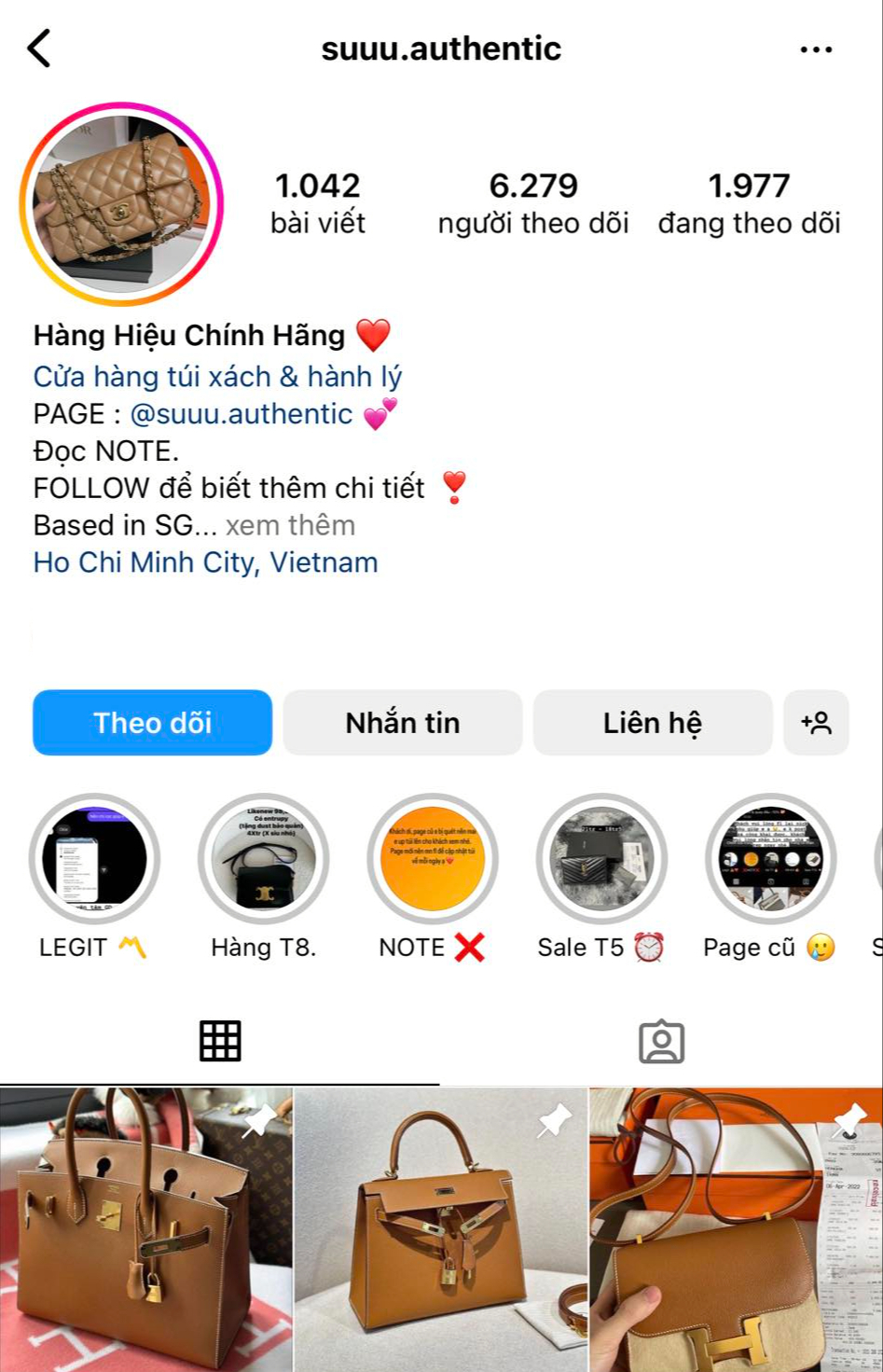The height and width of the screenshot is (1372, 883).
Task: Show suggested accounts with add-person icon
Action: coord(816,723)
